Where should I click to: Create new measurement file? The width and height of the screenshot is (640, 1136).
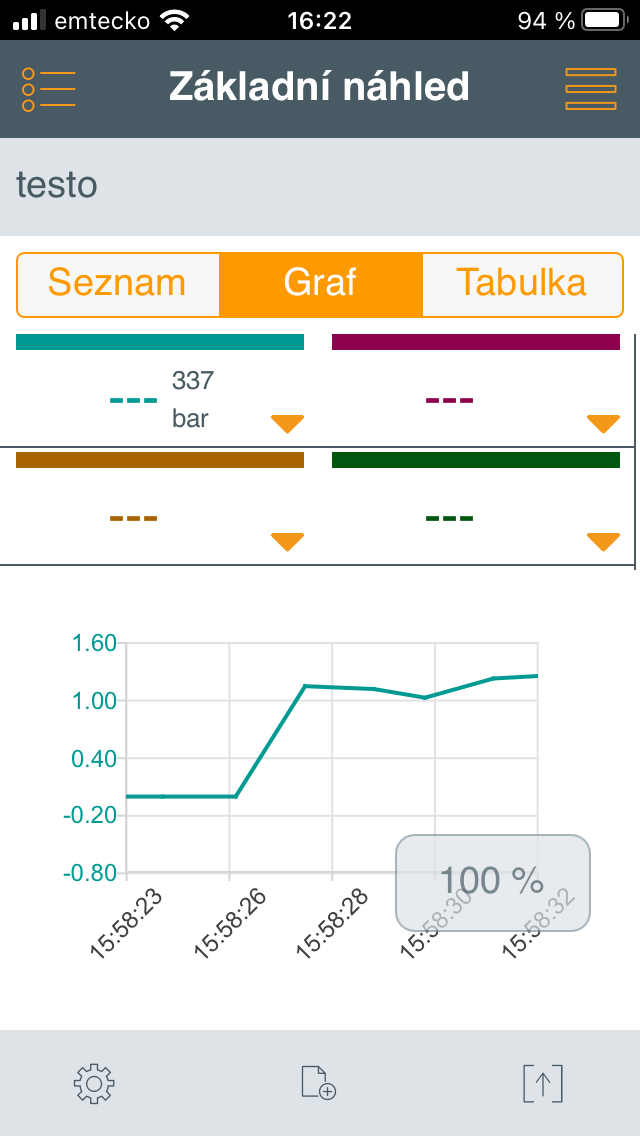318,1083
